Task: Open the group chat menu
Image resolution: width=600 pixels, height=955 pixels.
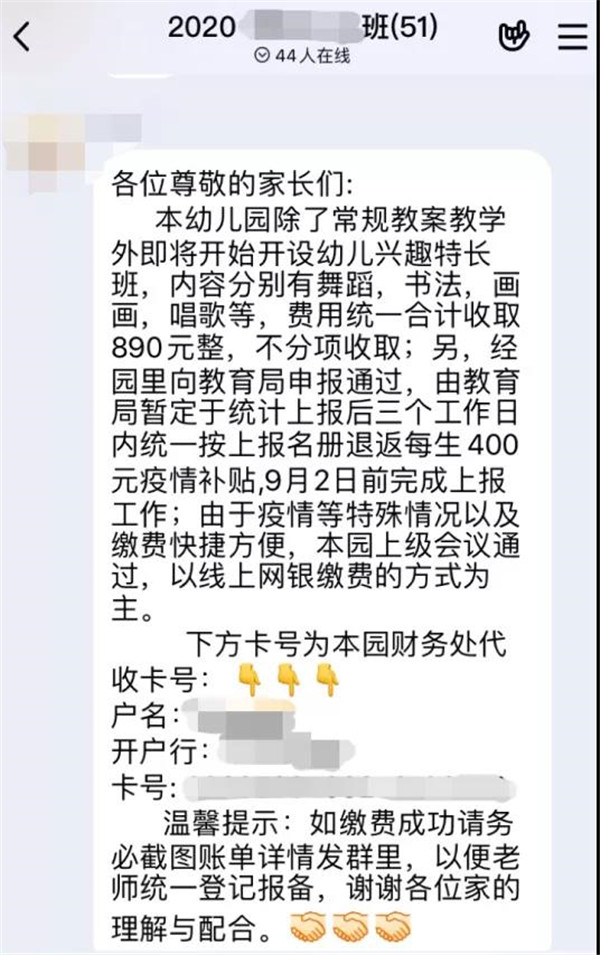Action: tap(572, 37)
